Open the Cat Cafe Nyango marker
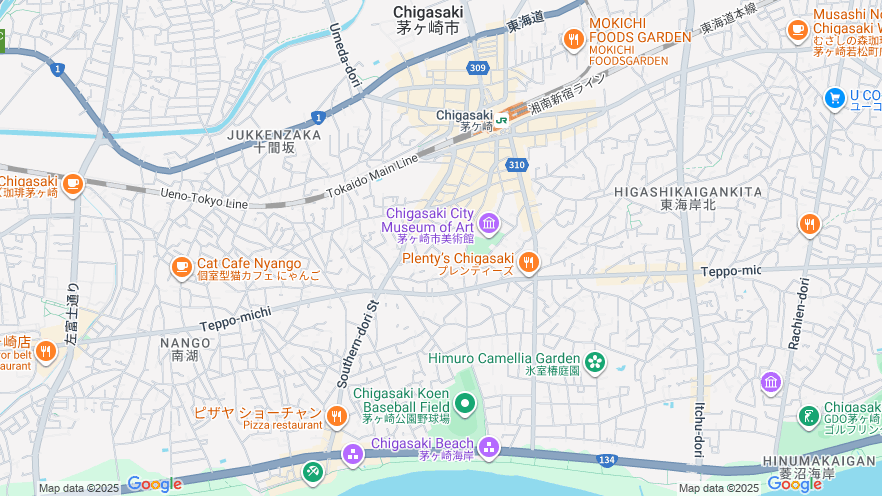882x496 pixels. coord(181,266)
